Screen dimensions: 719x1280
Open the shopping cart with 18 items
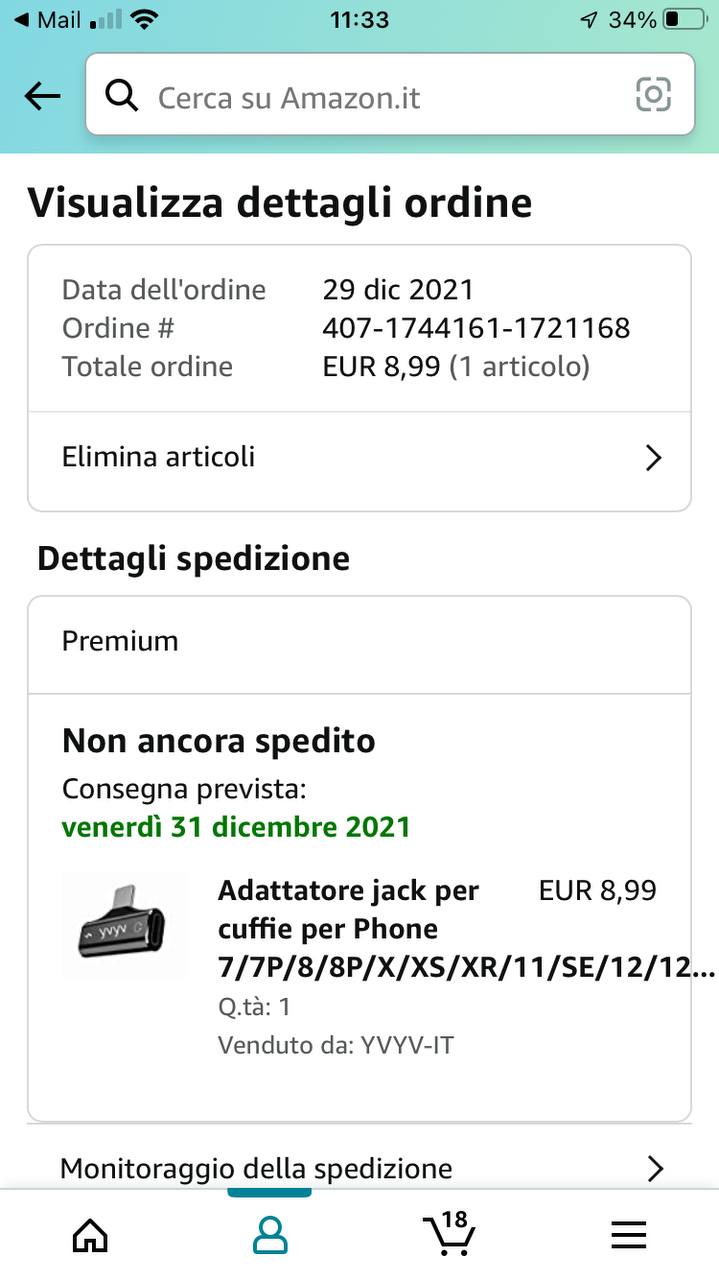(x=448, y=1234)
